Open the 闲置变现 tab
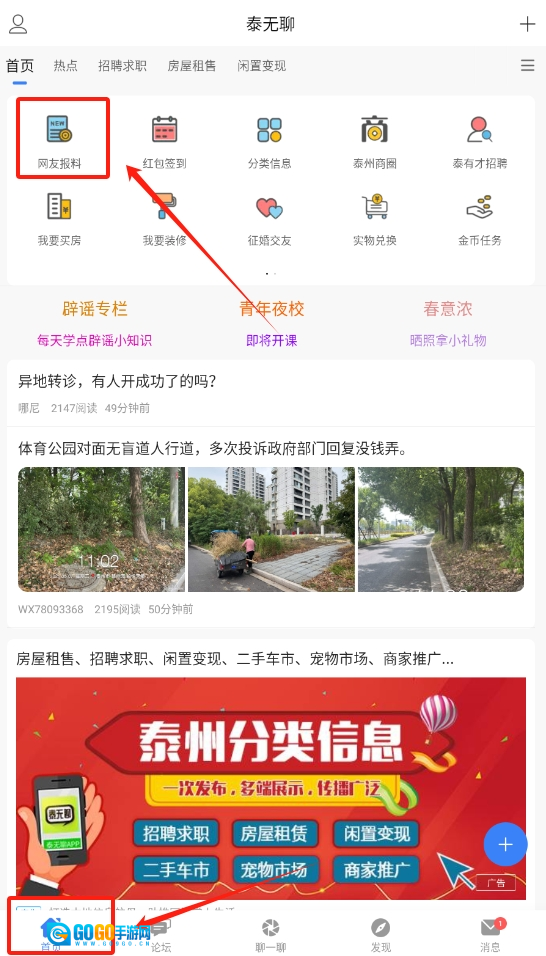Screen dimensions: 546x956 [x=262, y=66]
